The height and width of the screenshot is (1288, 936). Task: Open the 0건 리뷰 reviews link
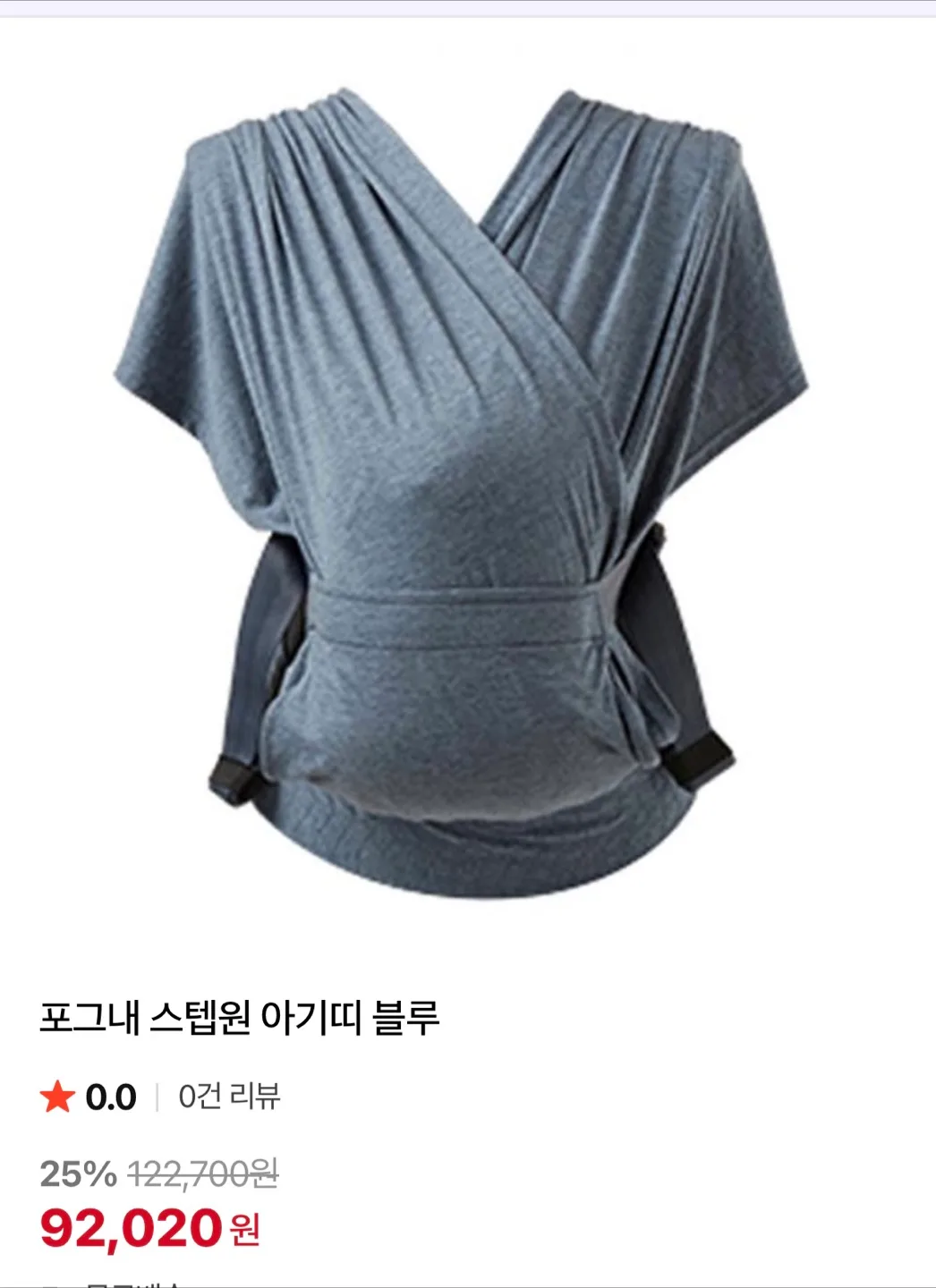(229, 1096)
